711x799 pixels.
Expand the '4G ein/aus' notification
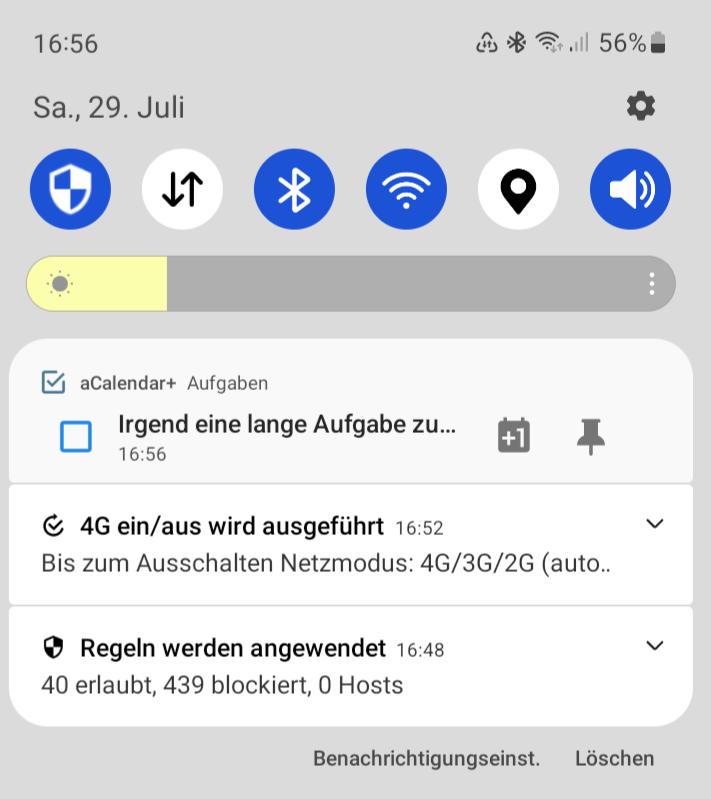(655, 524)
